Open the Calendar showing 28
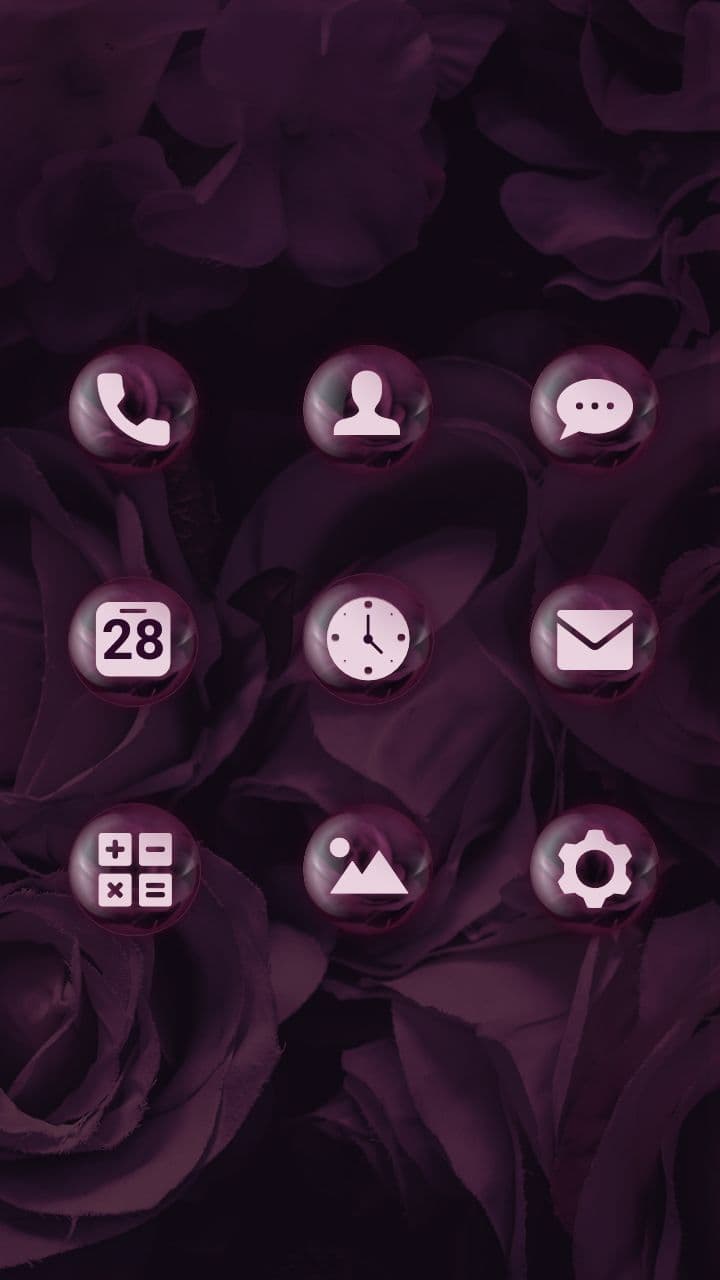Image resolution: width=720 pixels, height=1280 pixels. 134,639
